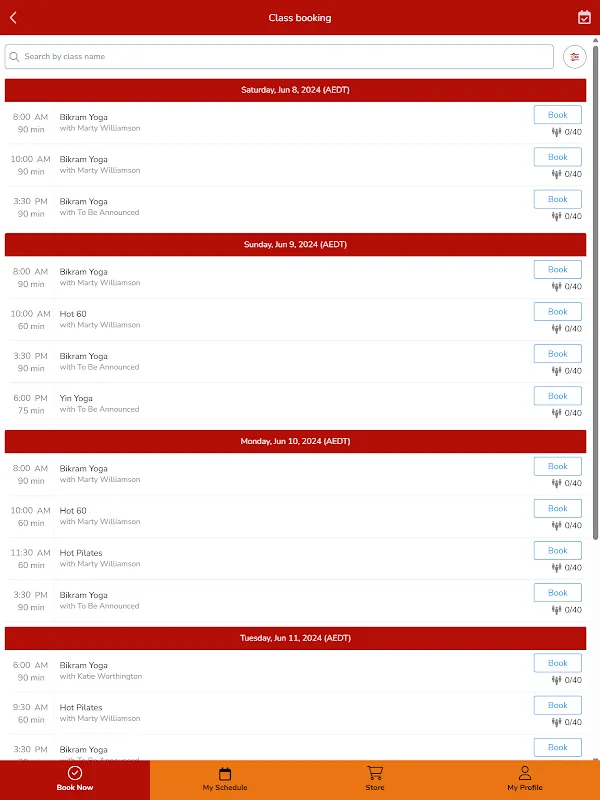Screen dimensions: 600x800
Task: Tap the search by class name field
Action: coord(280,57)
